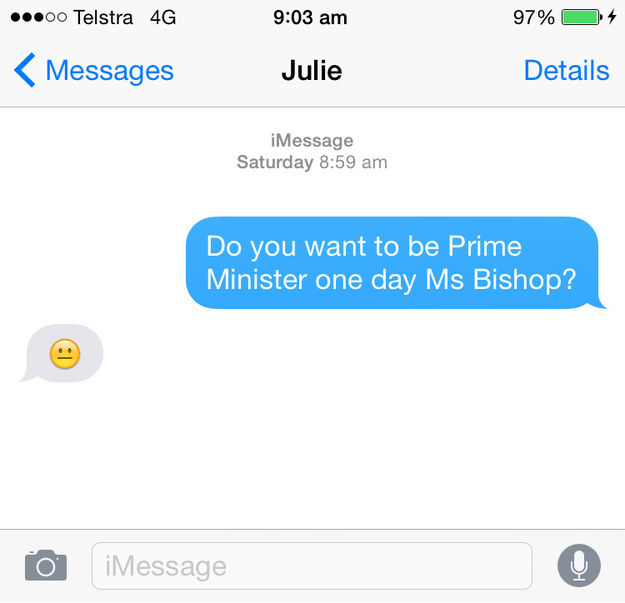Open Details for Julie's conversation
The width and height of the screenshot is (625, 603).
(x=566, y=71)
